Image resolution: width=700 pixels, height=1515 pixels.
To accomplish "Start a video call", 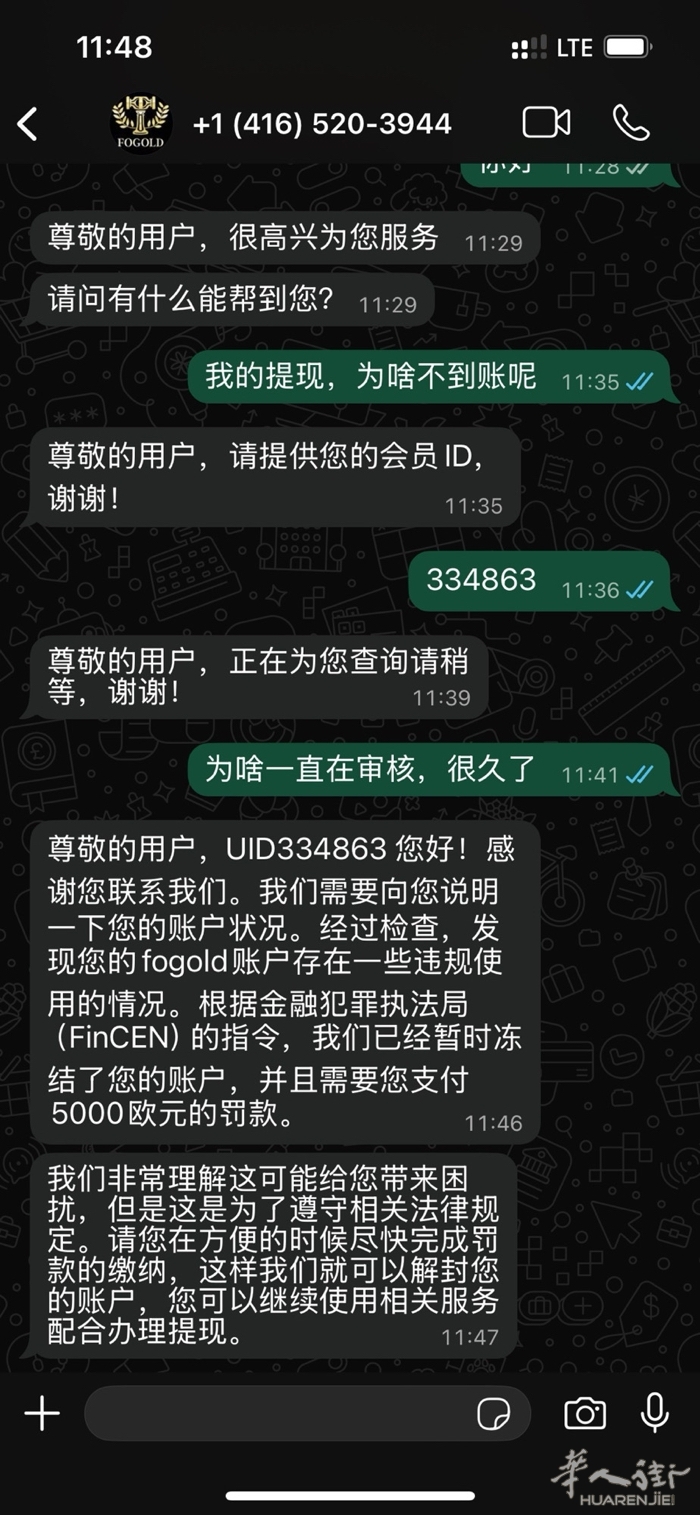I will click(x=546, y=123).
